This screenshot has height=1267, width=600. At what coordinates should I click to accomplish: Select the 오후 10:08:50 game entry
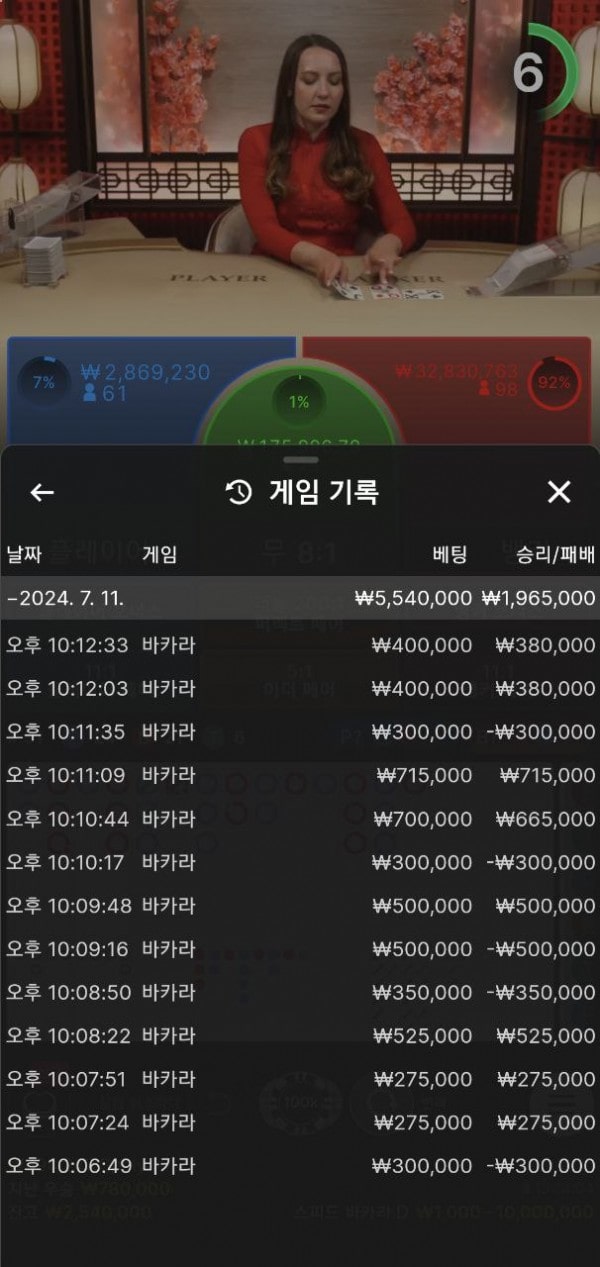click(300, 992)
